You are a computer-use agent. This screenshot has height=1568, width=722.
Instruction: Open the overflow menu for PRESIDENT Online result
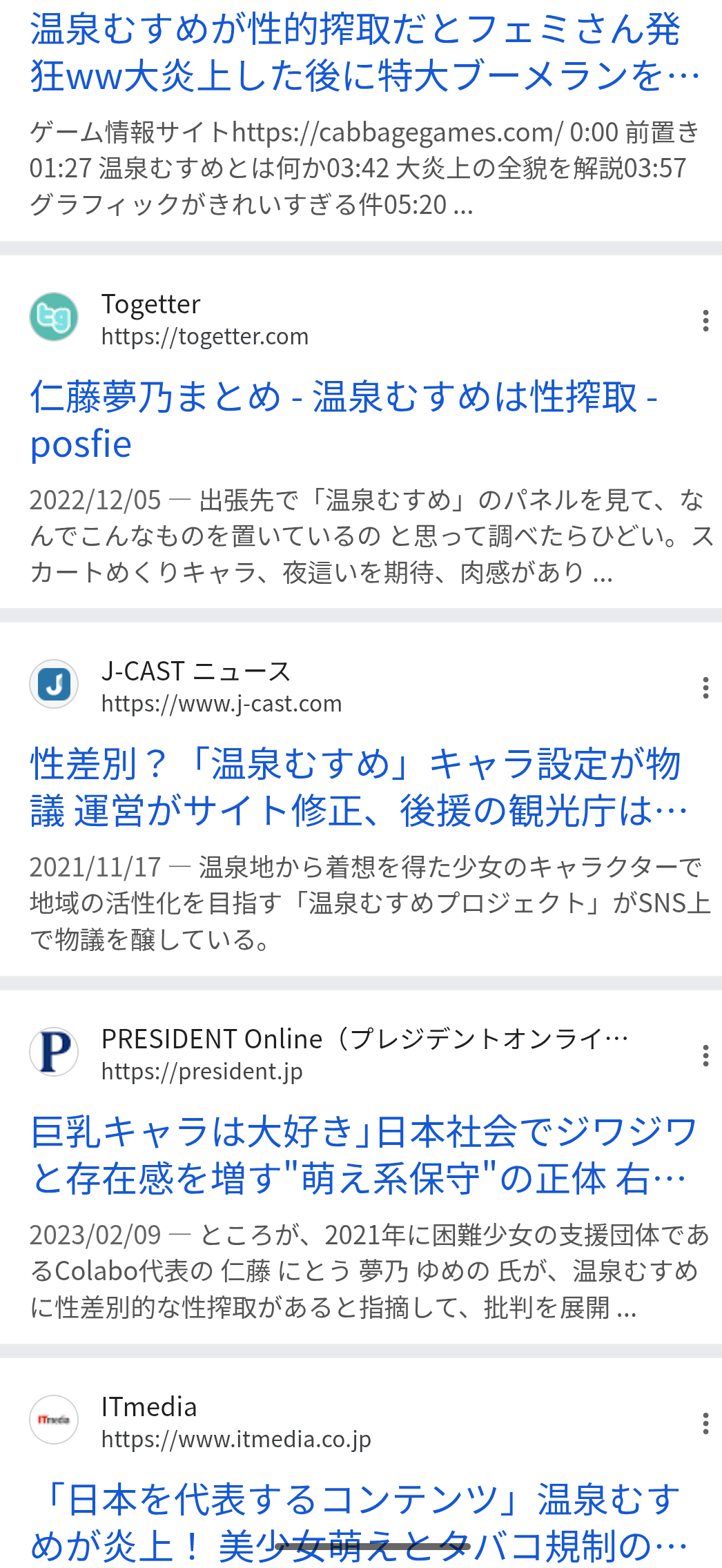[x=705, y=1056]
